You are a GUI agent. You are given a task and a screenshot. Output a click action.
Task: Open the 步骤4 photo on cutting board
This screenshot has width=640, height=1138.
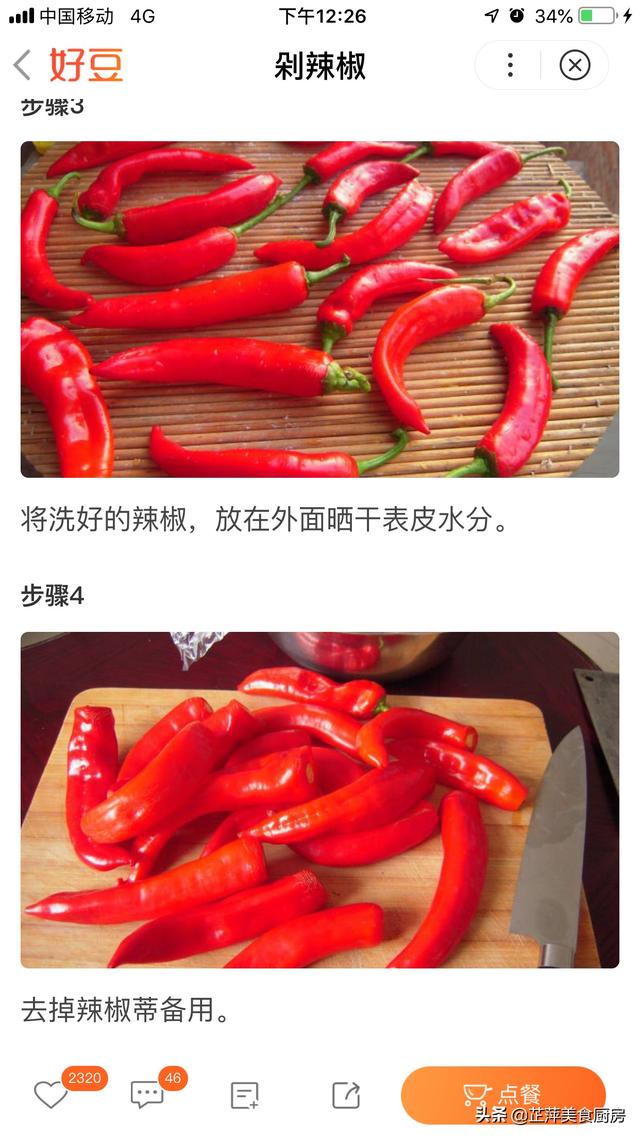coord(320,800)
